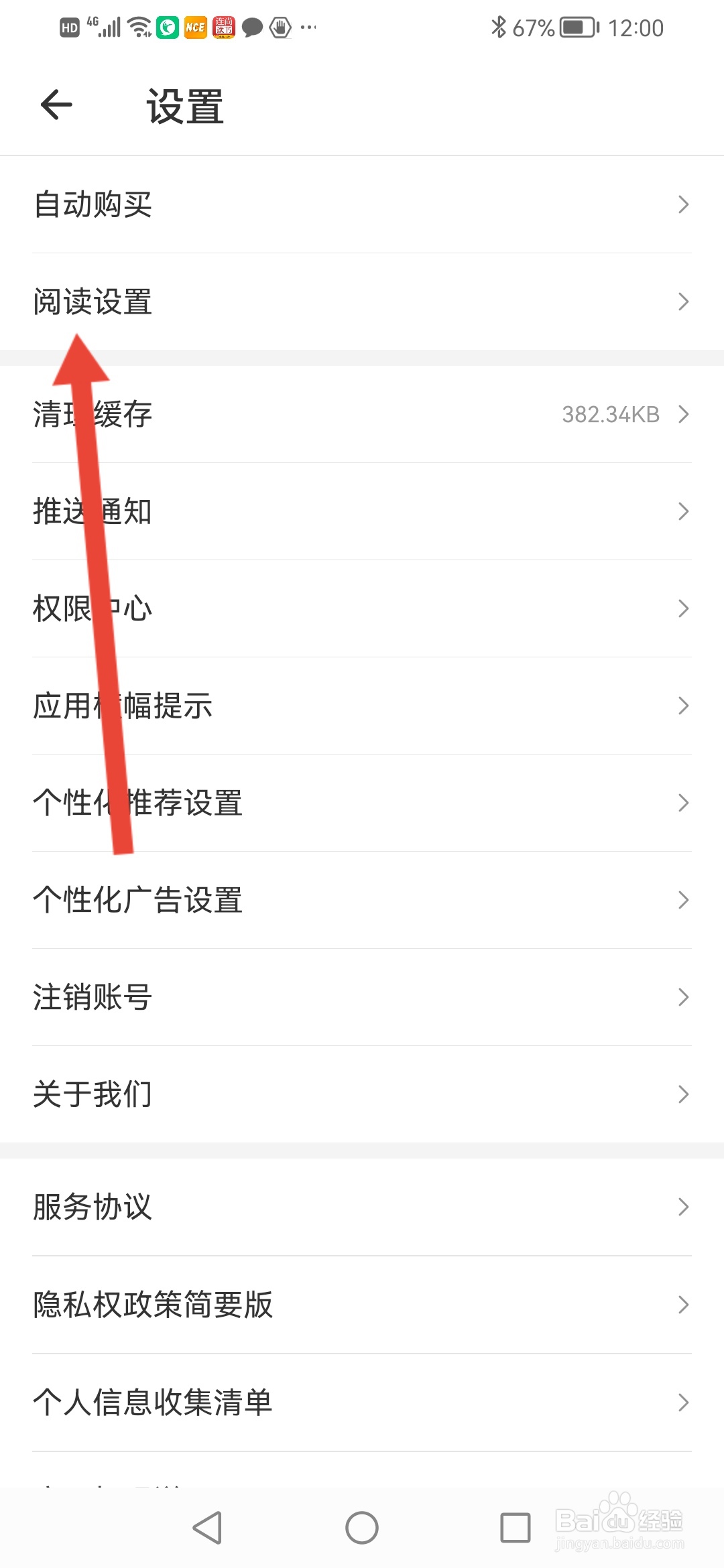
Task: Click the message bubble status icon
Action: pos(253,27)
